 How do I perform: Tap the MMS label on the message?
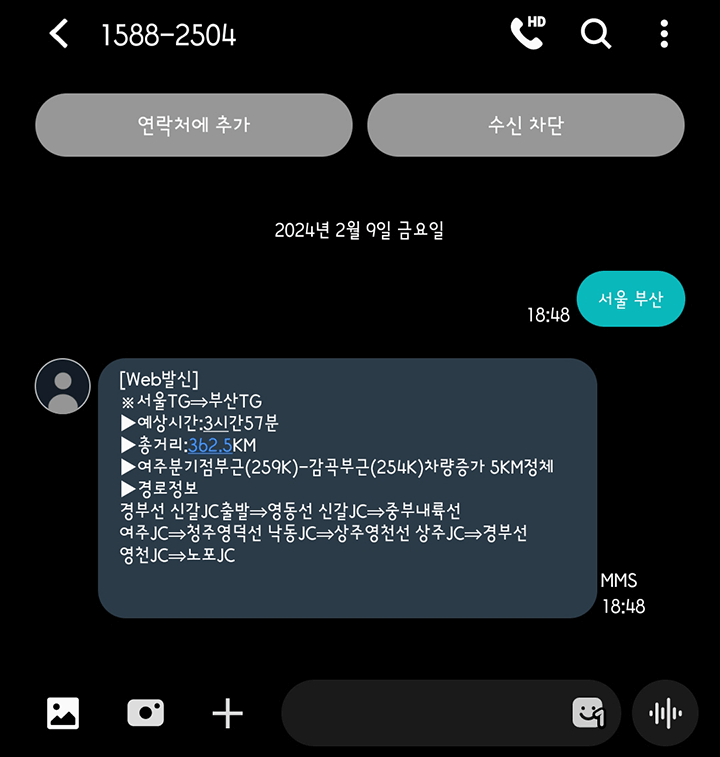(x=620, y=581)
